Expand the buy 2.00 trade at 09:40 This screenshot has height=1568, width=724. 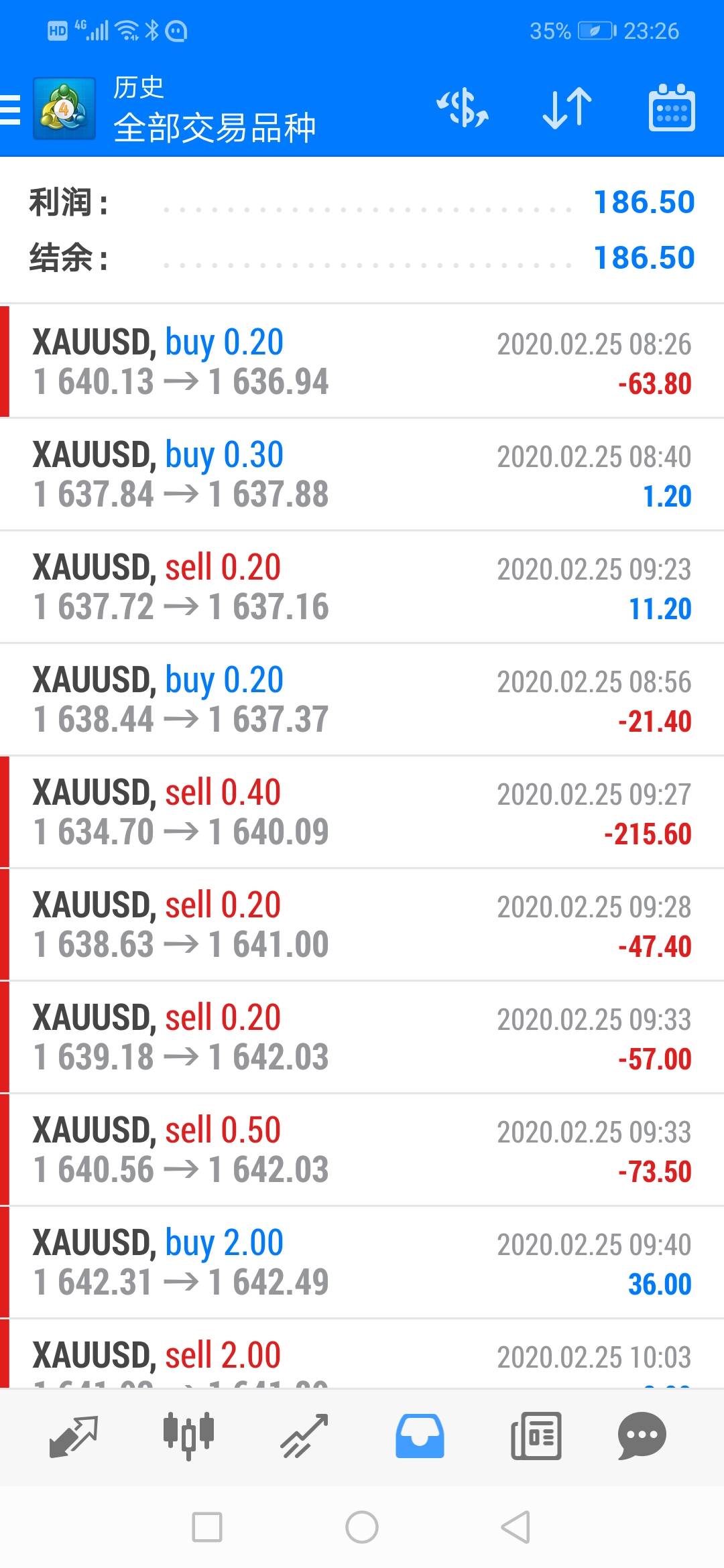click(x=362, y=1262)
